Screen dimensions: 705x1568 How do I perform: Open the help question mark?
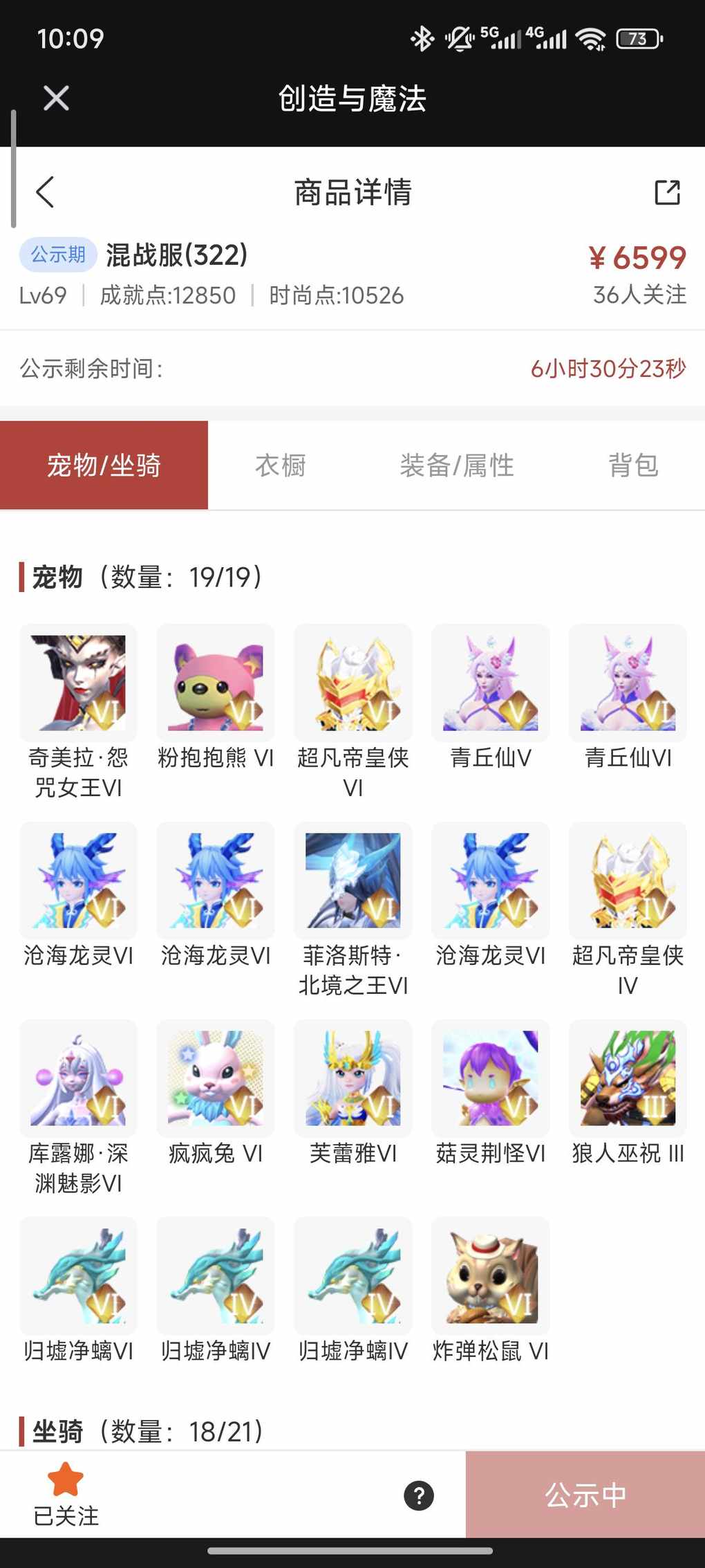[419, 1495]
